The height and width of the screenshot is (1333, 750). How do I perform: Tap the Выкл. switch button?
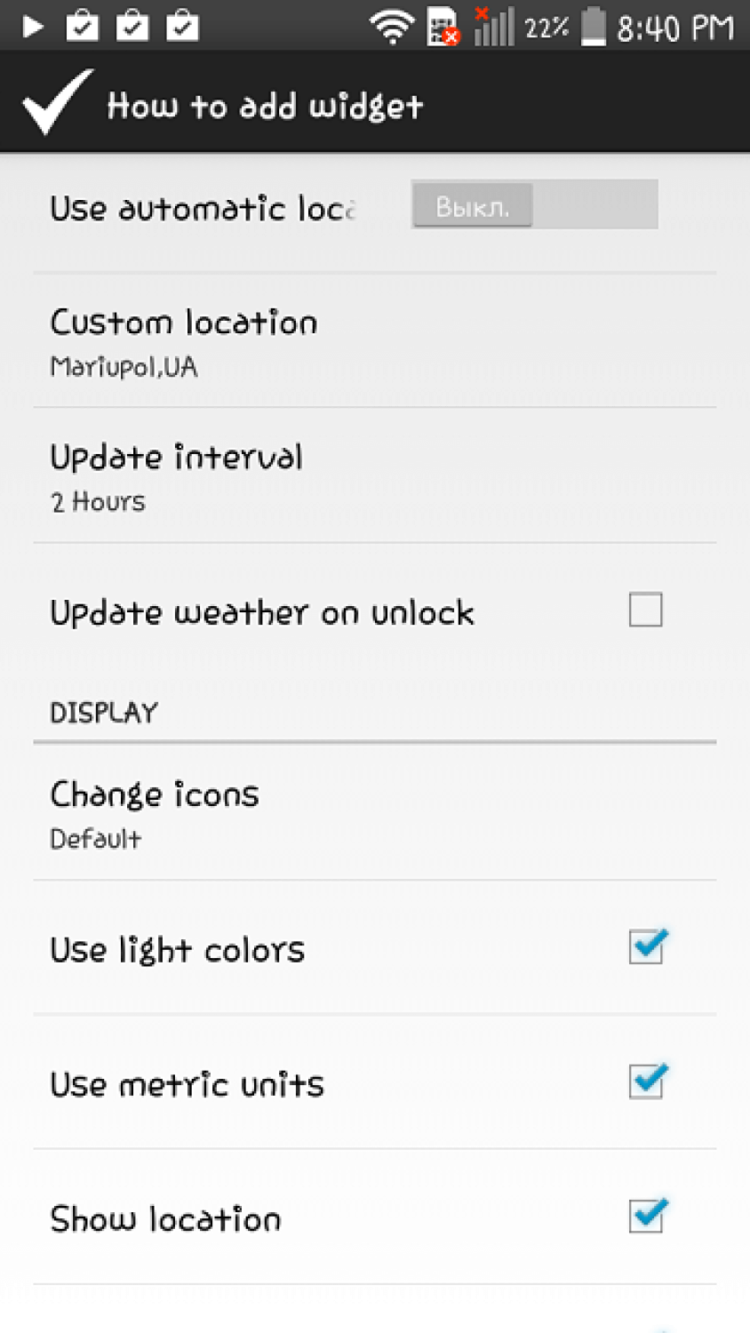coord(471,205)
